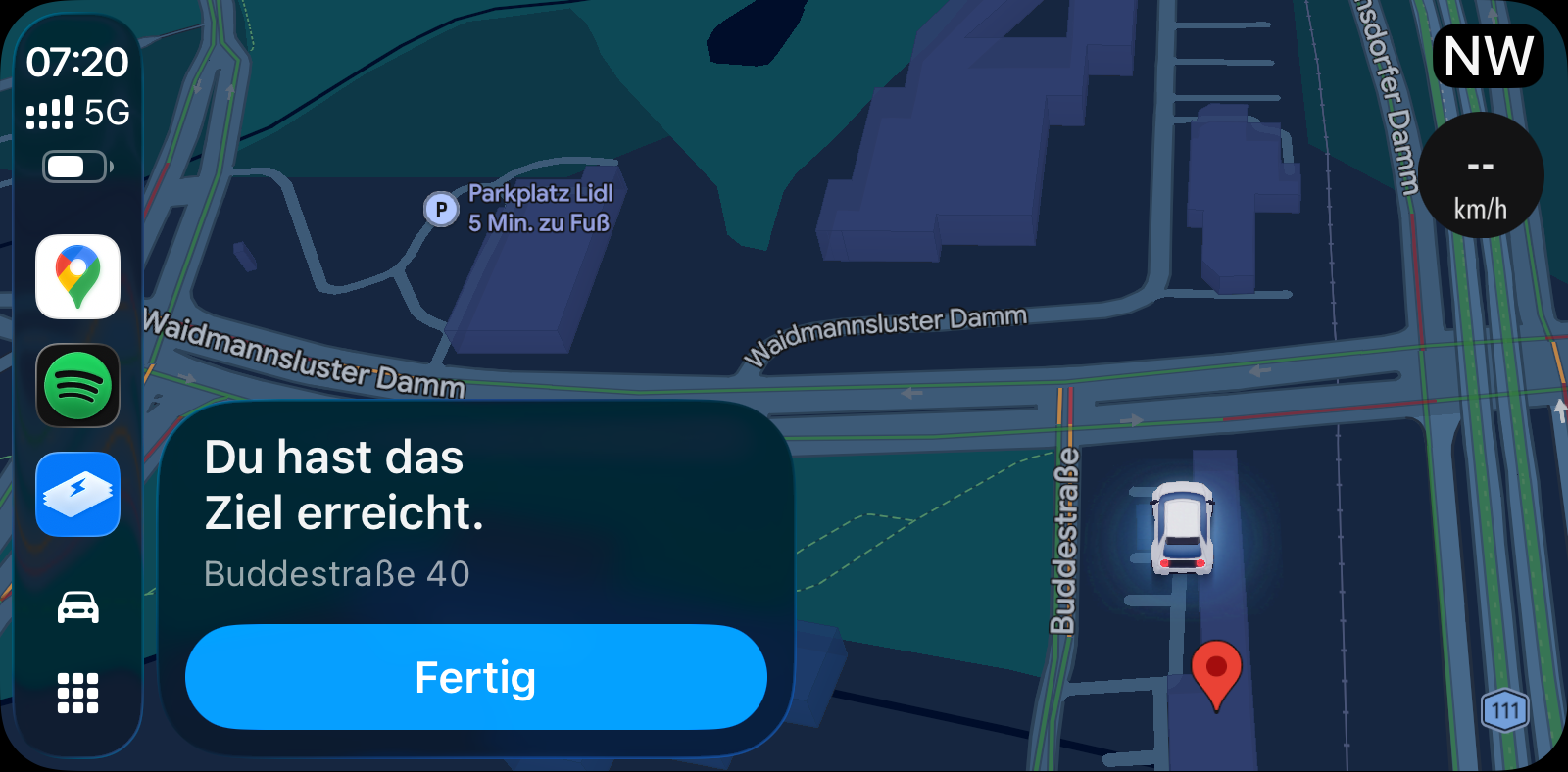Tap the Fertig button

coord(475,677)
